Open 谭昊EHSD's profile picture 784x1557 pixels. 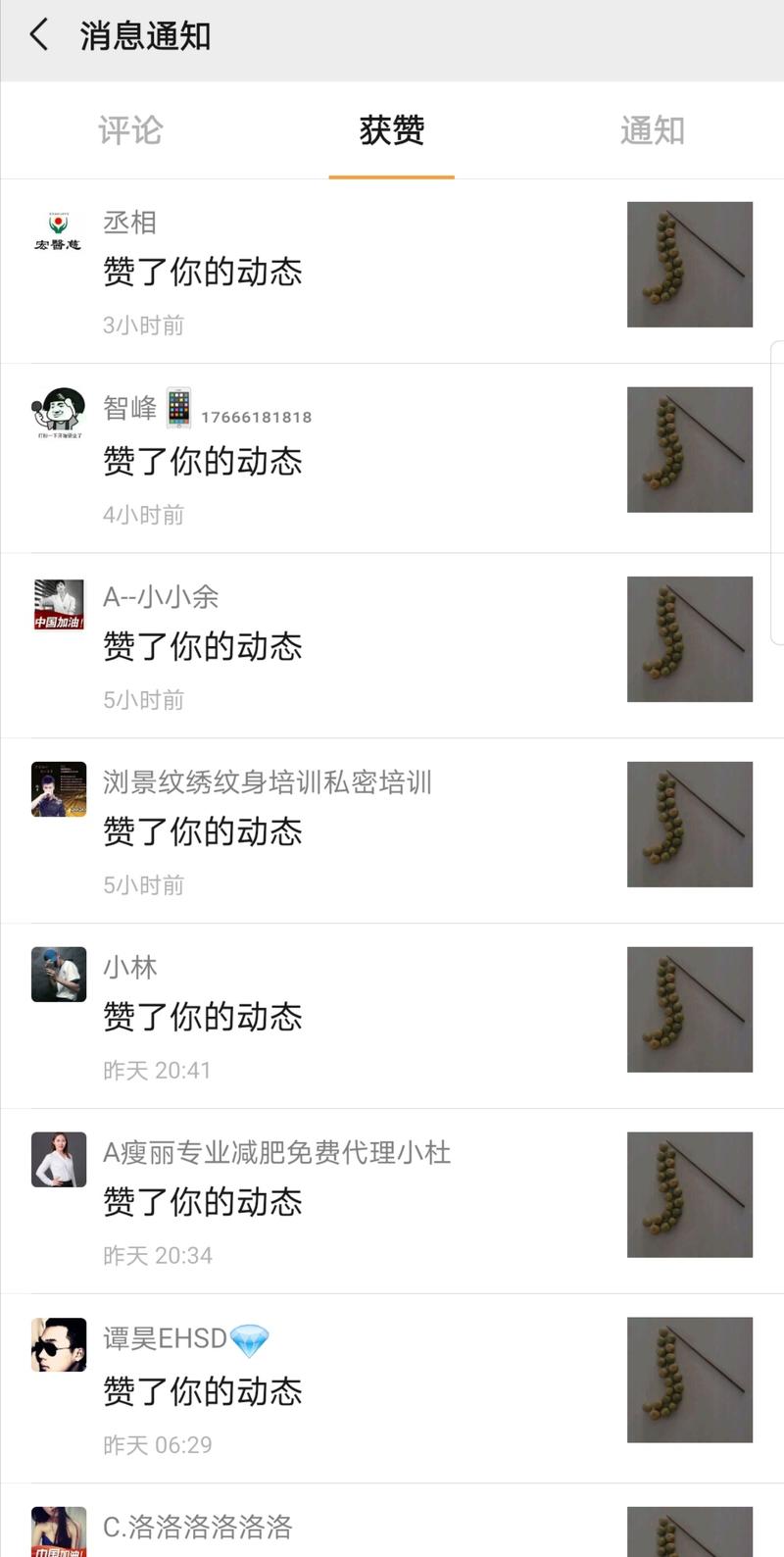pyautogui.click(x=58, y=1344)
